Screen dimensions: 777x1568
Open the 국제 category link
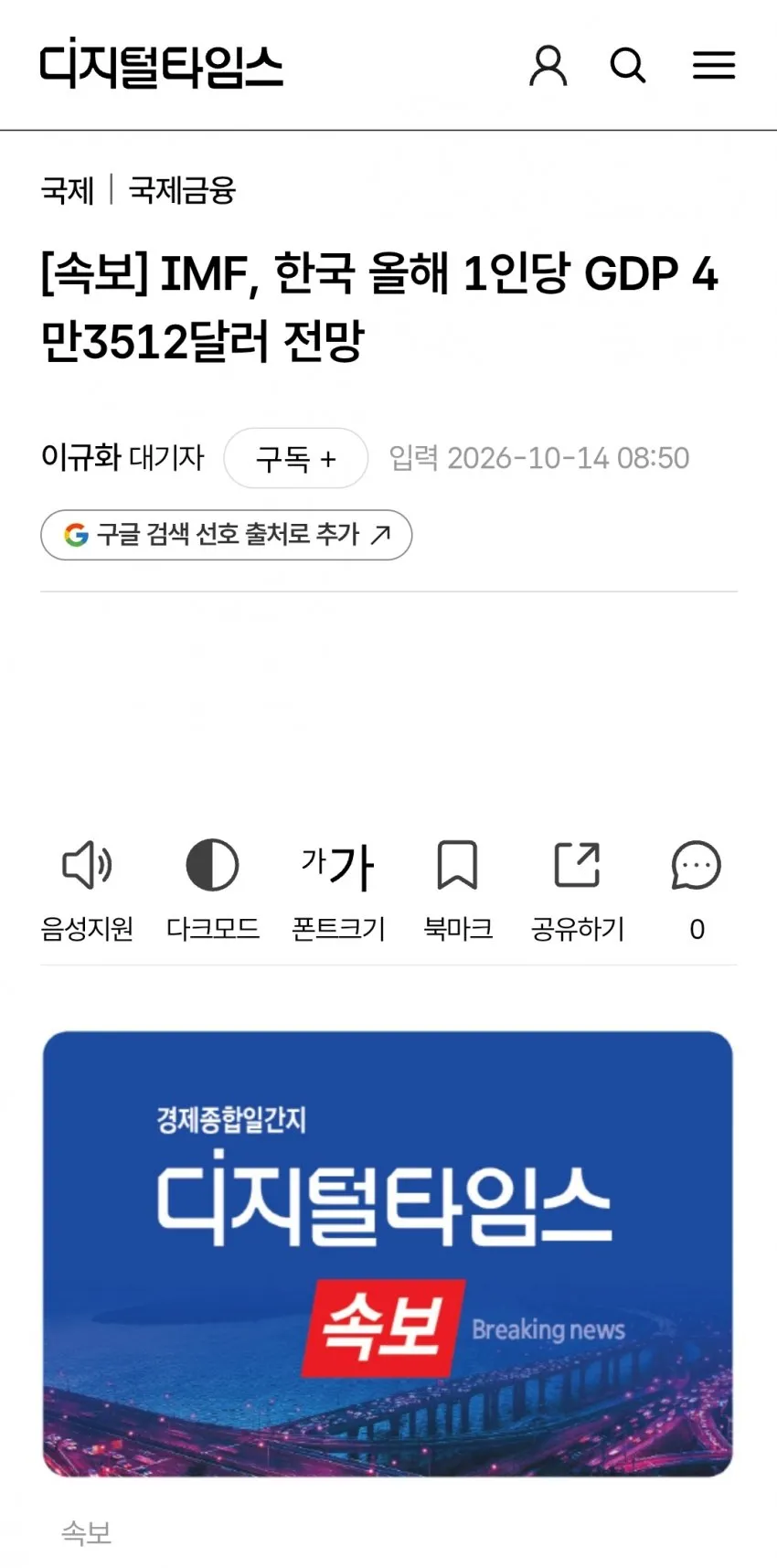(x=68, y=190)
